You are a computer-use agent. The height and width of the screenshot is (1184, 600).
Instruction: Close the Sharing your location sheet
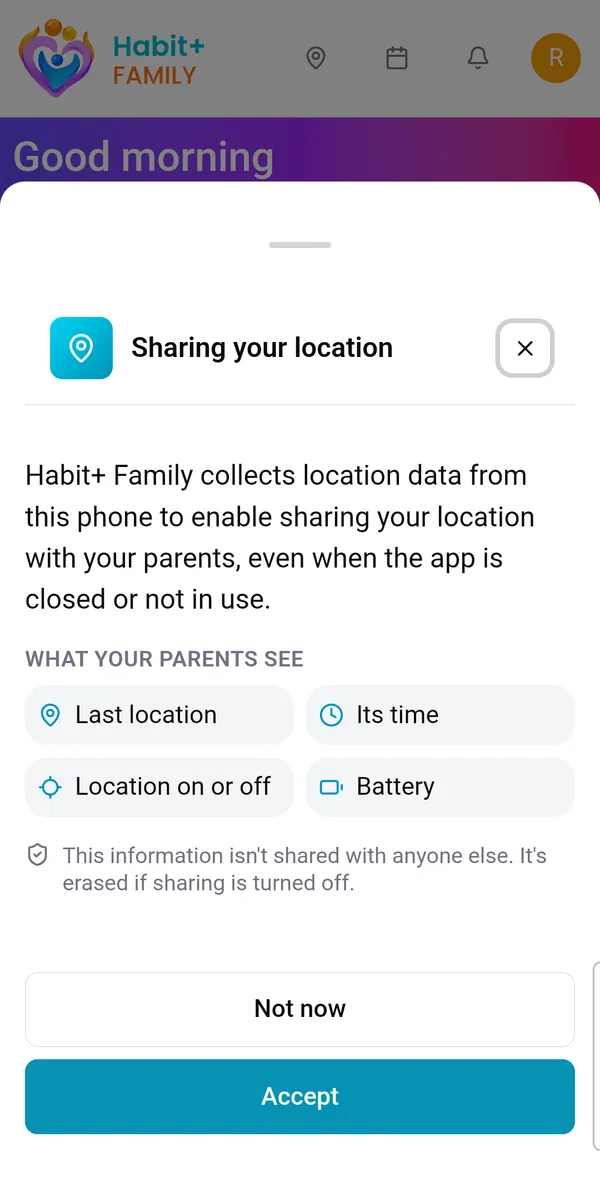coord(525,348)
